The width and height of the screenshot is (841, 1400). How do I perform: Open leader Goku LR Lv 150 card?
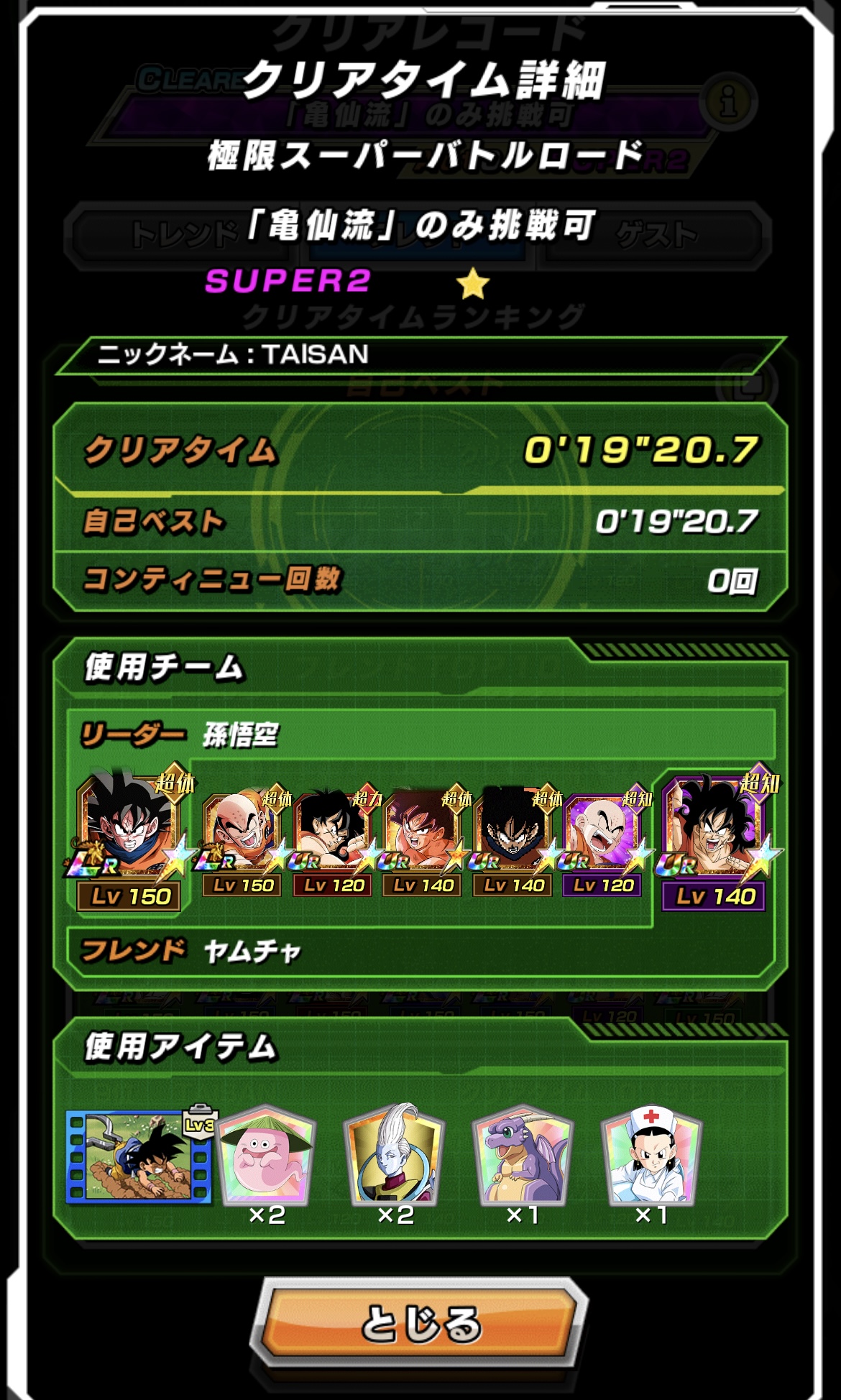[x=129, y=834]
